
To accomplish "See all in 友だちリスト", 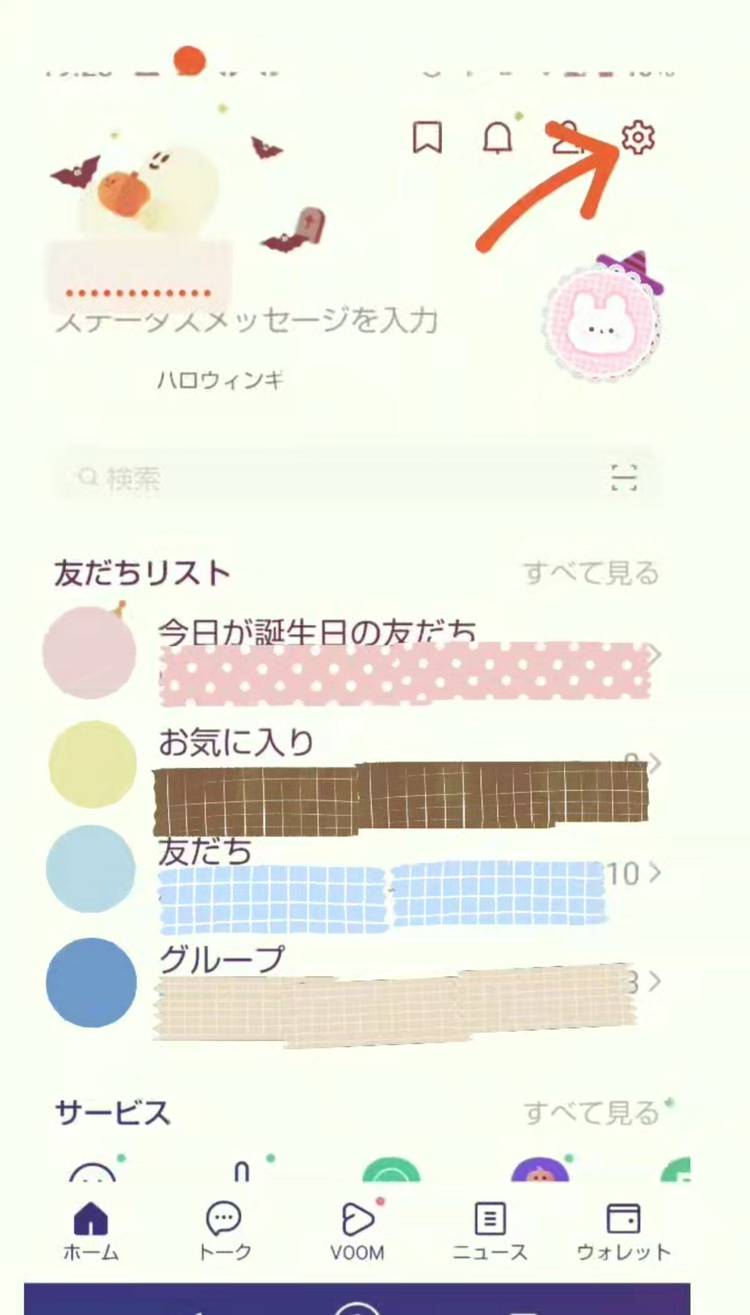I will (591, 573).
